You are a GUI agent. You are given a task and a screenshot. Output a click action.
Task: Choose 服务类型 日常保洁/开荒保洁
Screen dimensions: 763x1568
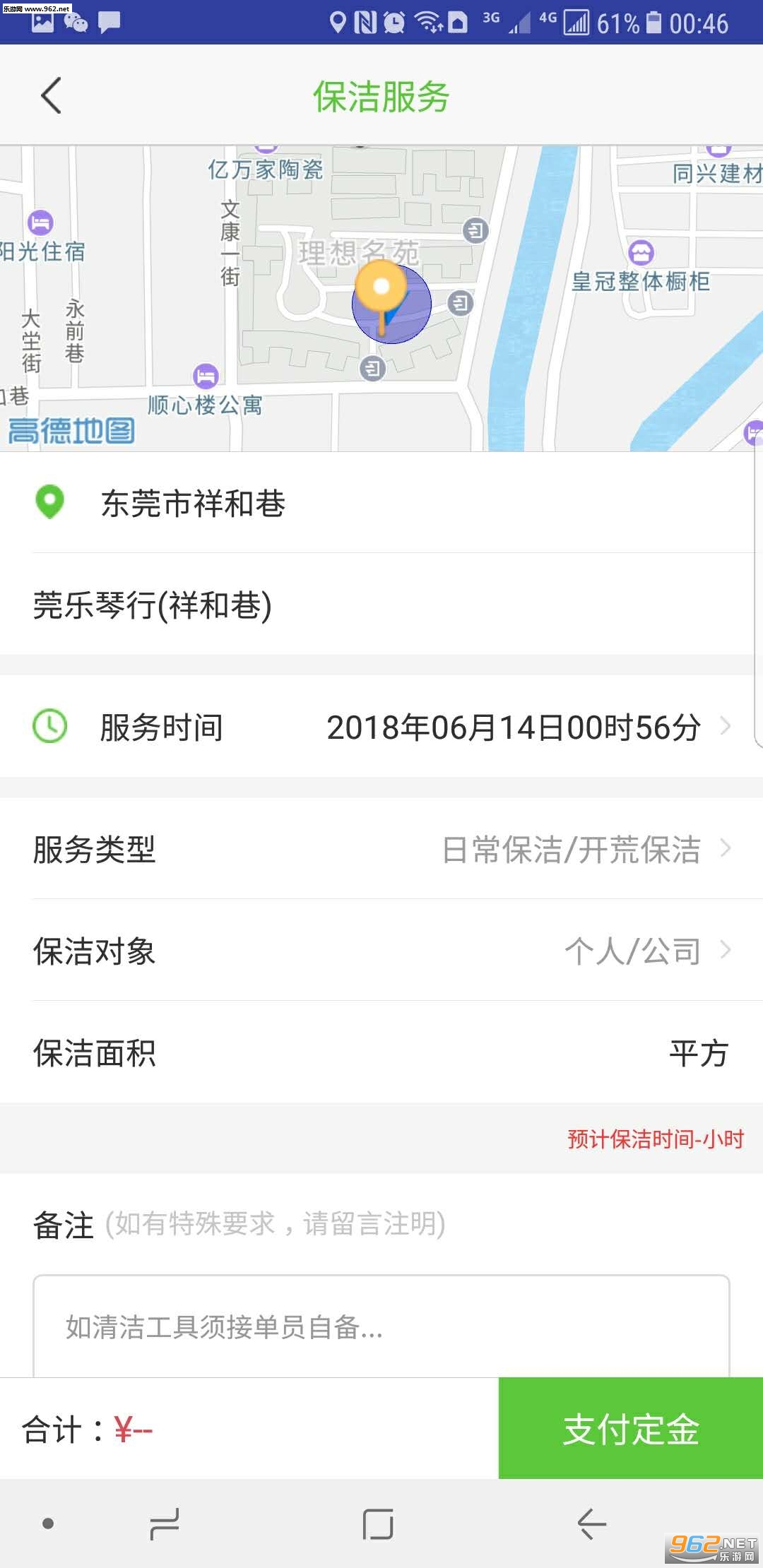coord(571,849)
